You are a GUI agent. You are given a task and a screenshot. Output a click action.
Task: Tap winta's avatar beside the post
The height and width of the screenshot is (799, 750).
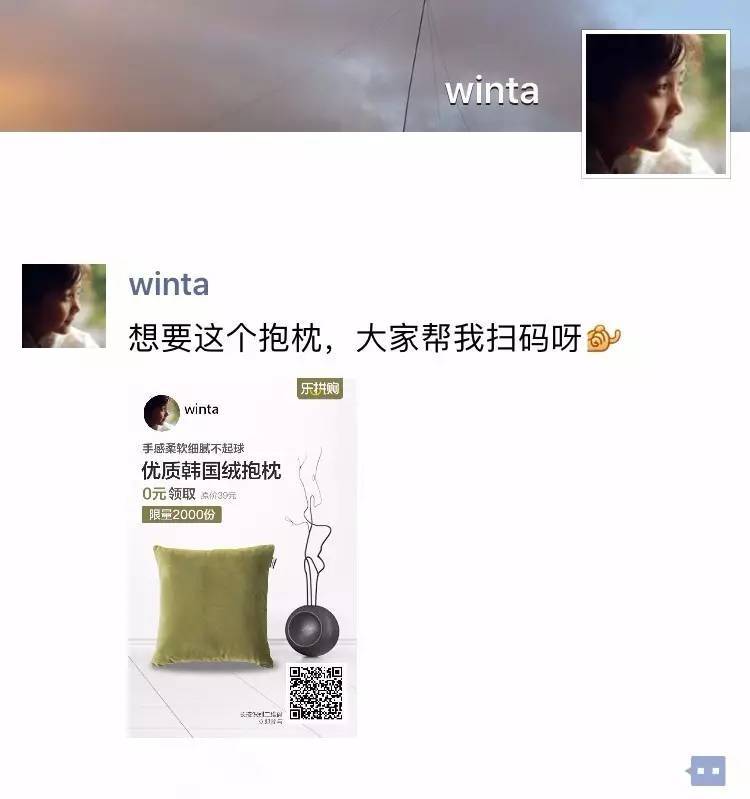click(64, 306)
